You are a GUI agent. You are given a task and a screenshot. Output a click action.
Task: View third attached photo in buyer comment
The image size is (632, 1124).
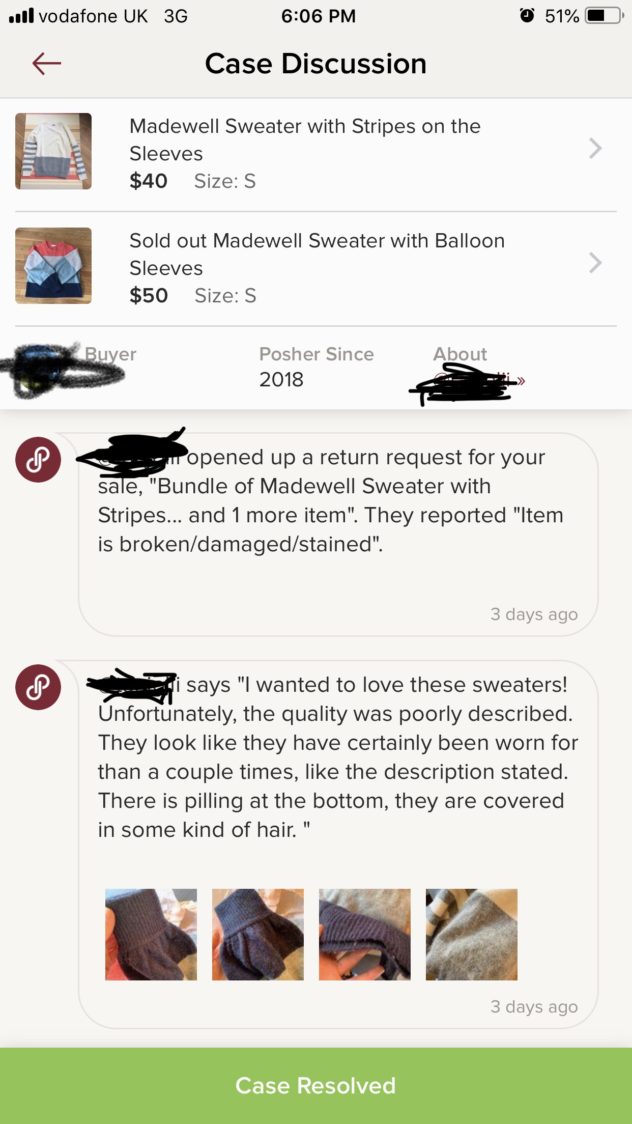click(365, 934)
